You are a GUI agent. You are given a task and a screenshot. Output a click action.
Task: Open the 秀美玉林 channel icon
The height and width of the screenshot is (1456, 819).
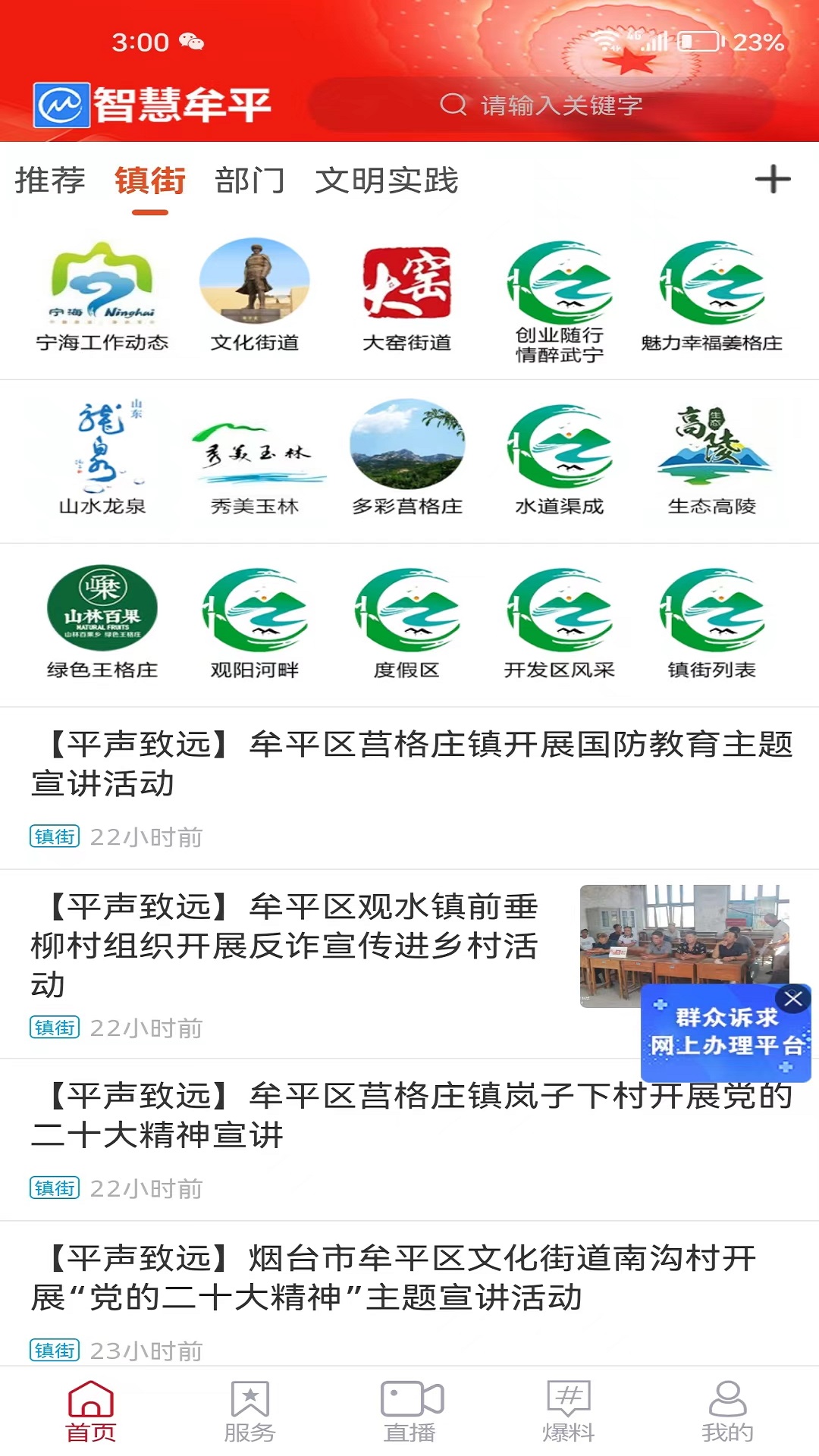256,451
